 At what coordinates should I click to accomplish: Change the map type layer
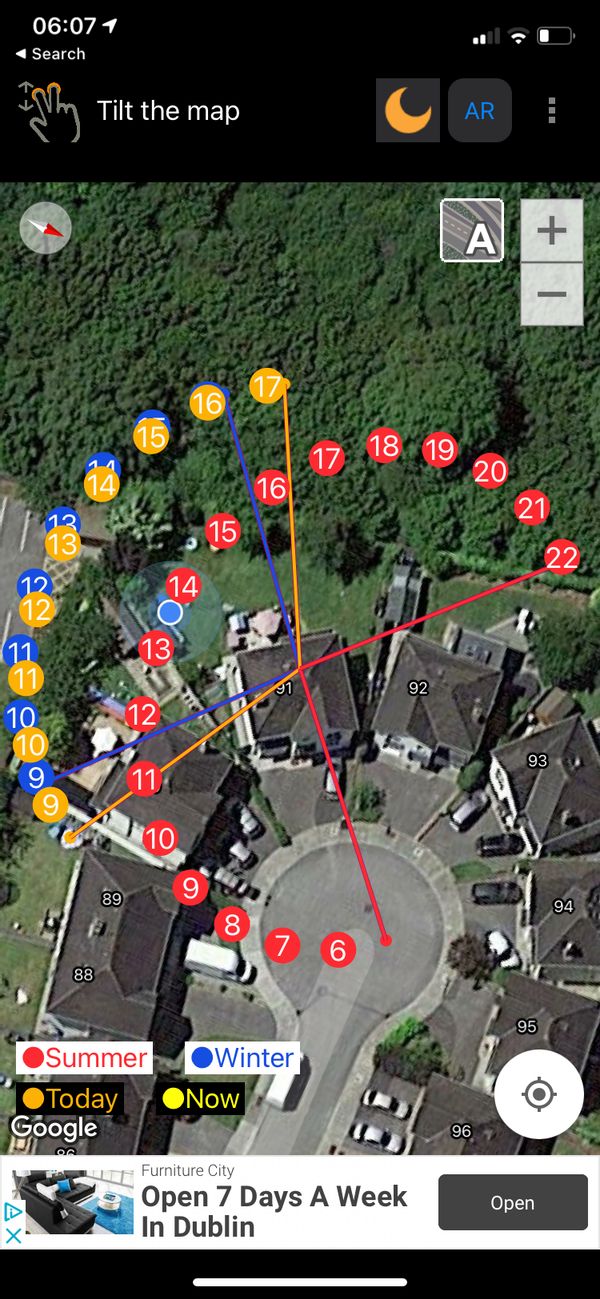point(472,230)
